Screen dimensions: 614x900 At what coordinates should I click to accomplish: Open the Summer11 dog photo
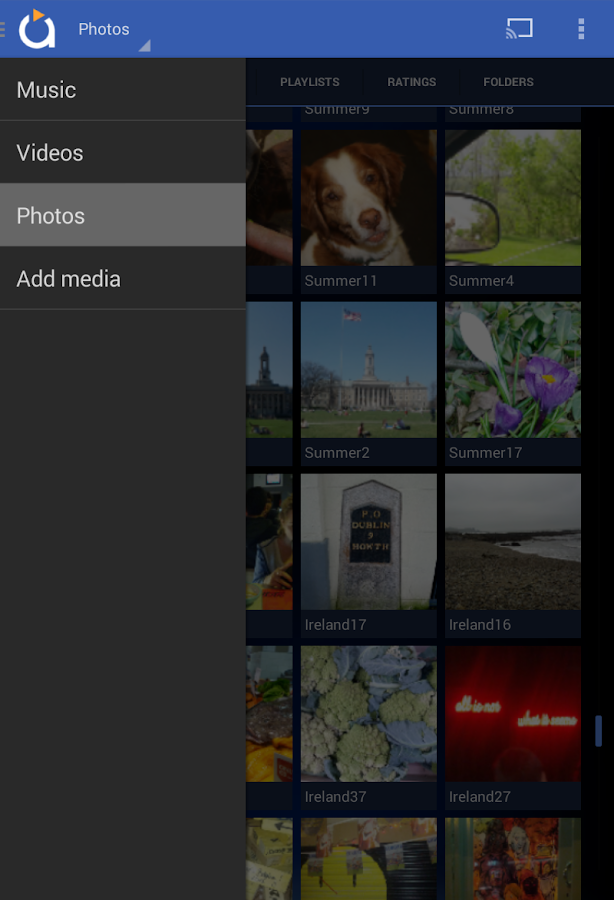[368, 198]
